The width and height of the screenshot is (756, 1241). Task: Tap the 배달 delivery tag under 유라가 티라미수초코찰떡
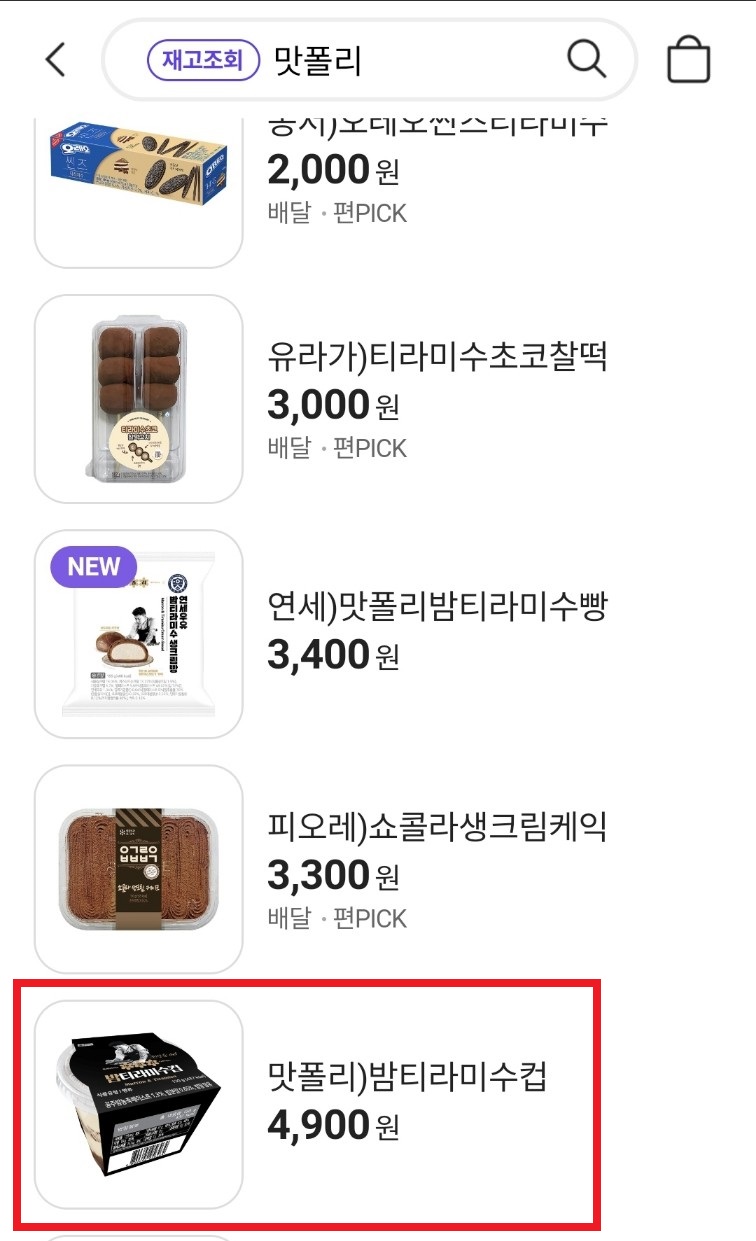point(289,447)
